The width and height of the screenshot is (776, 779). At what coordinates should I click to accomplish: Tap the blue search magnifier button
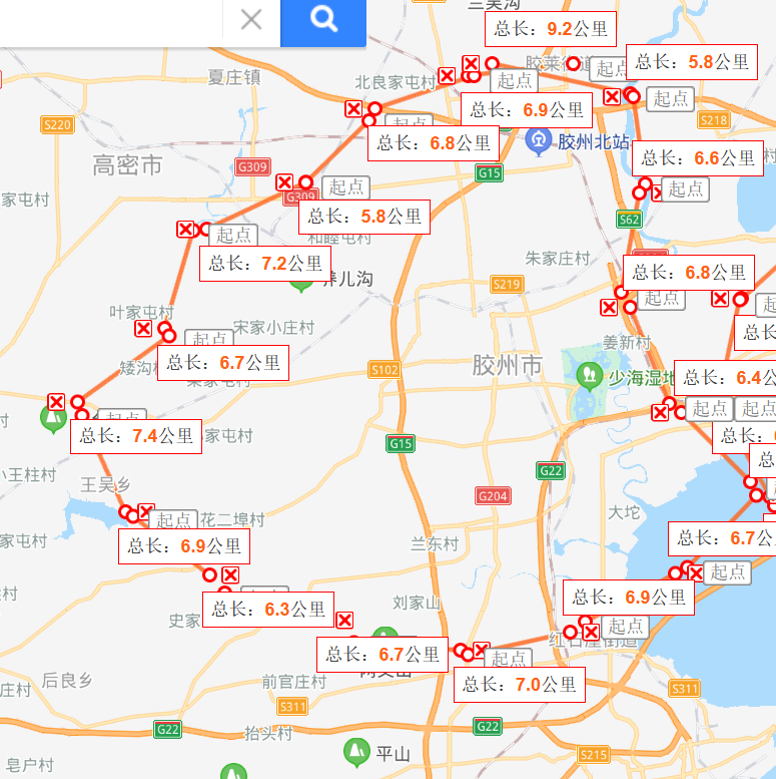click(x=323, y=20)
